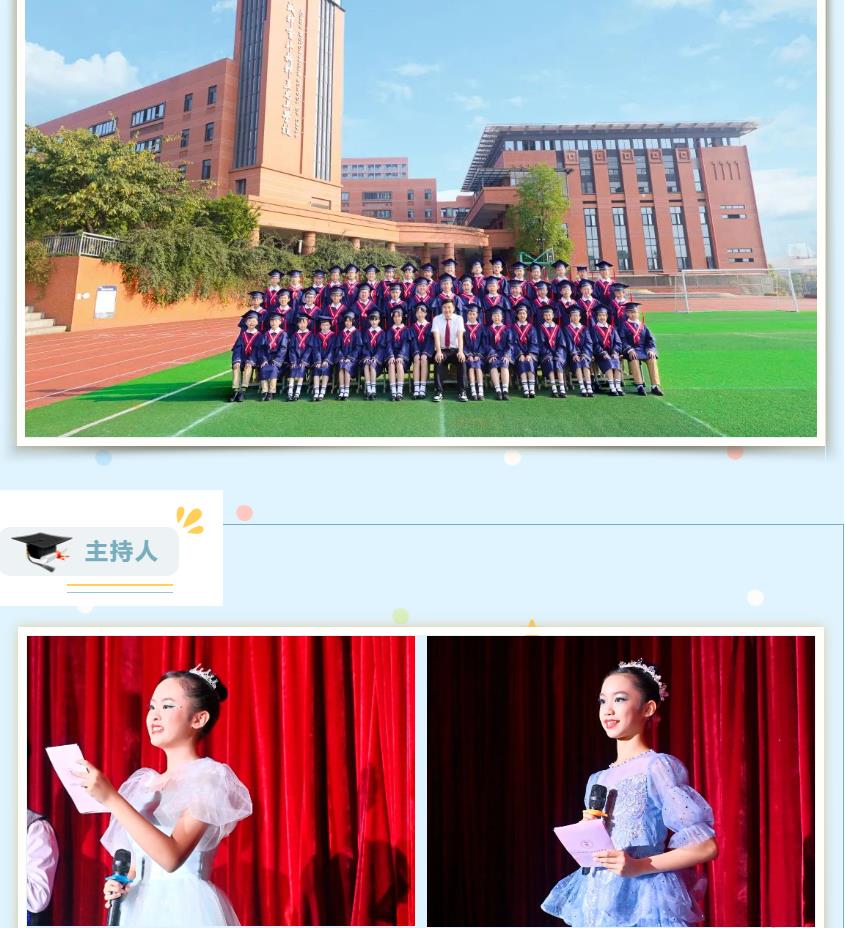View the host photo in white dress
This screenshot has height=928, width=845.
(x=220, y=780)
